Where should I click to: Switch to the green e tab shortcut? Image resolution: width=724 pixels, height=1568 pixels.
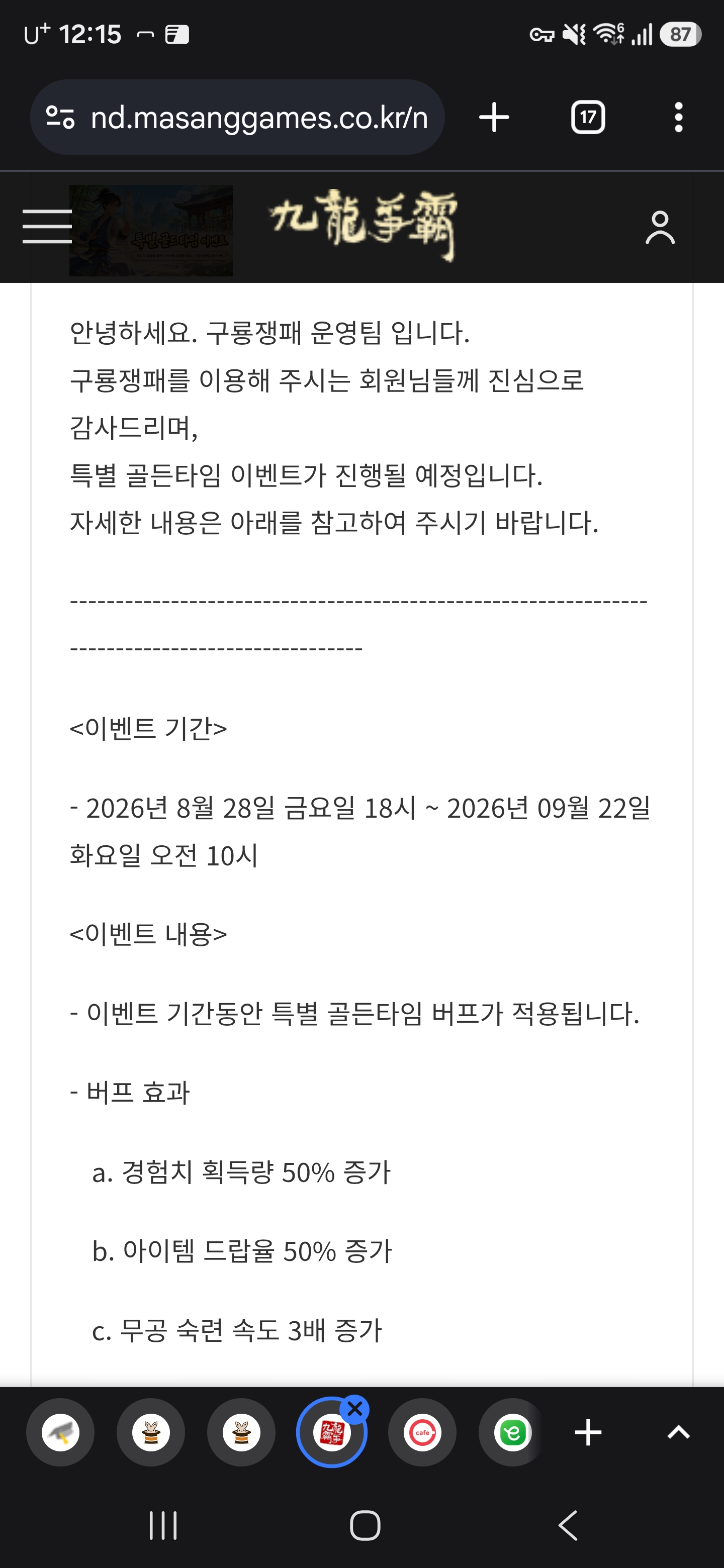point(513,1432)
